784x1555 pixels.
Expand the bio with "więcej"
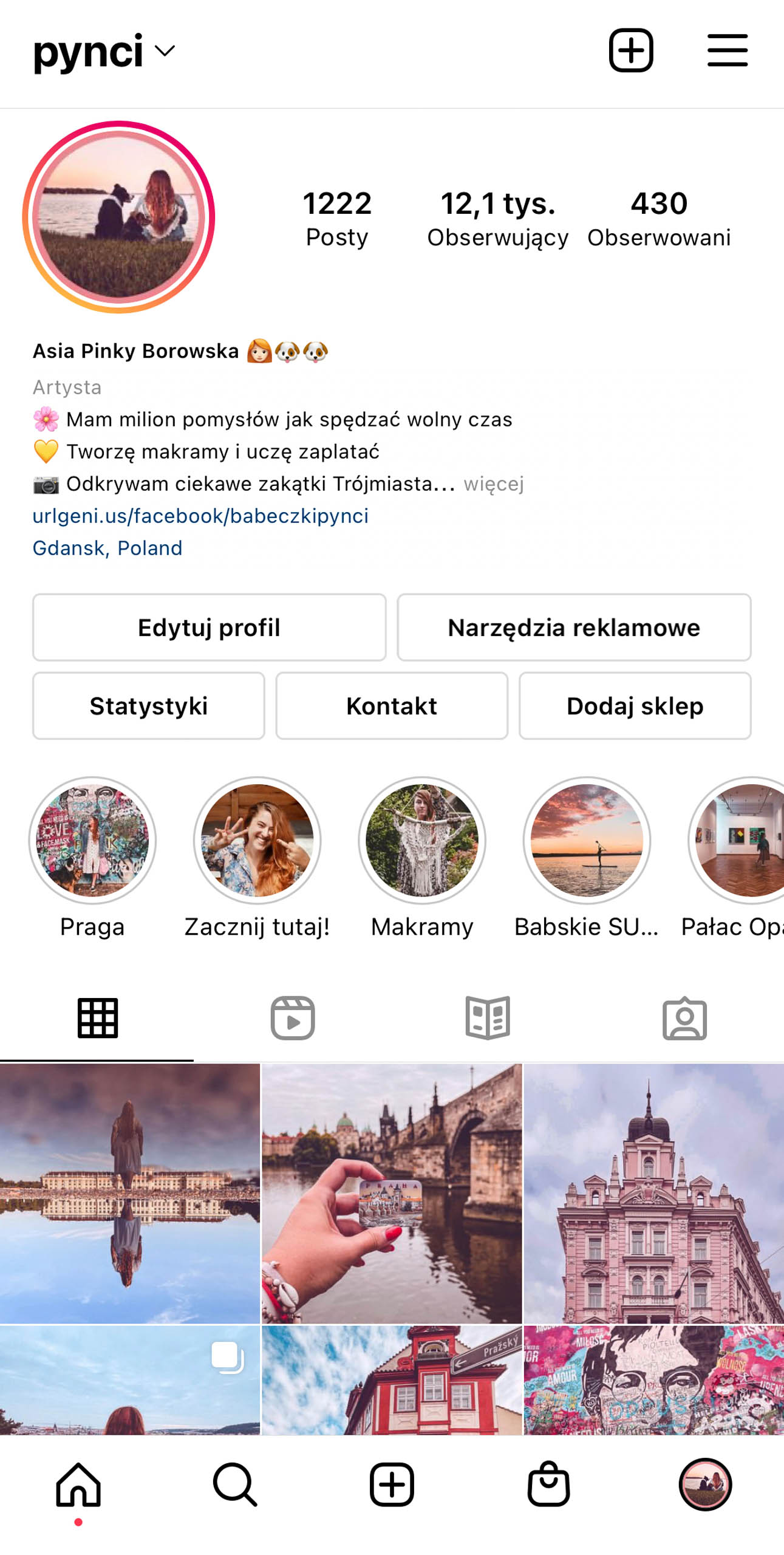pos(494,484)
